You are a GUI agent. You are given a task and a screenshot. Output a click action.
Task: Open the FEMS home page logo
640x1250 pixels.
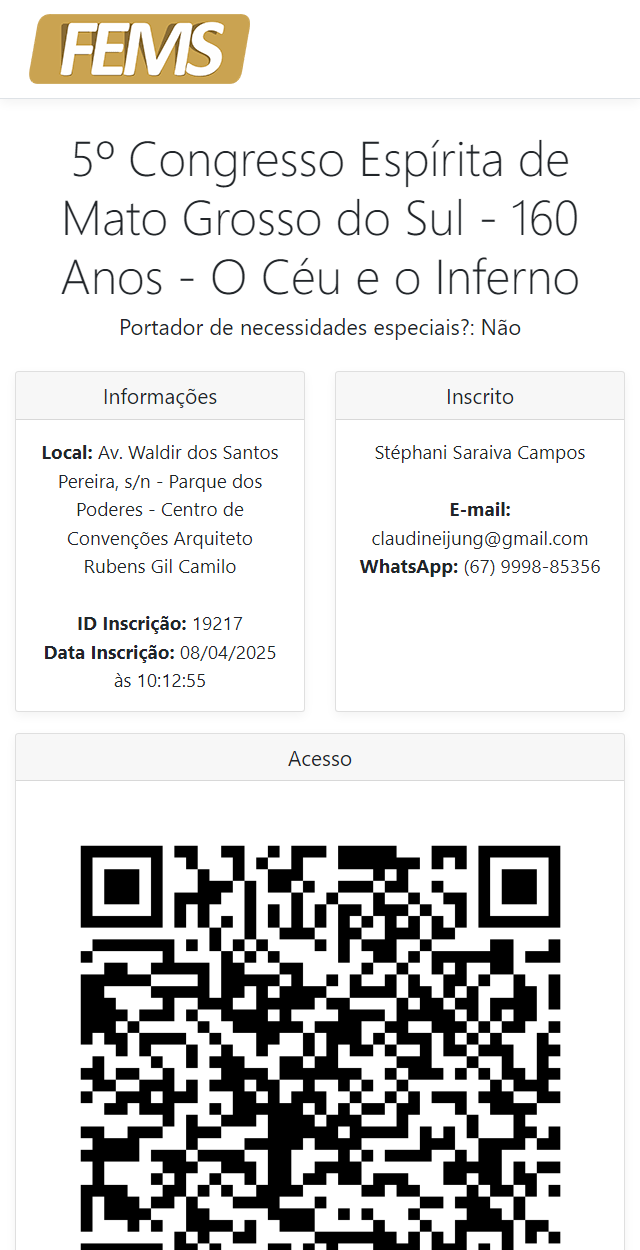coord(139,49)
